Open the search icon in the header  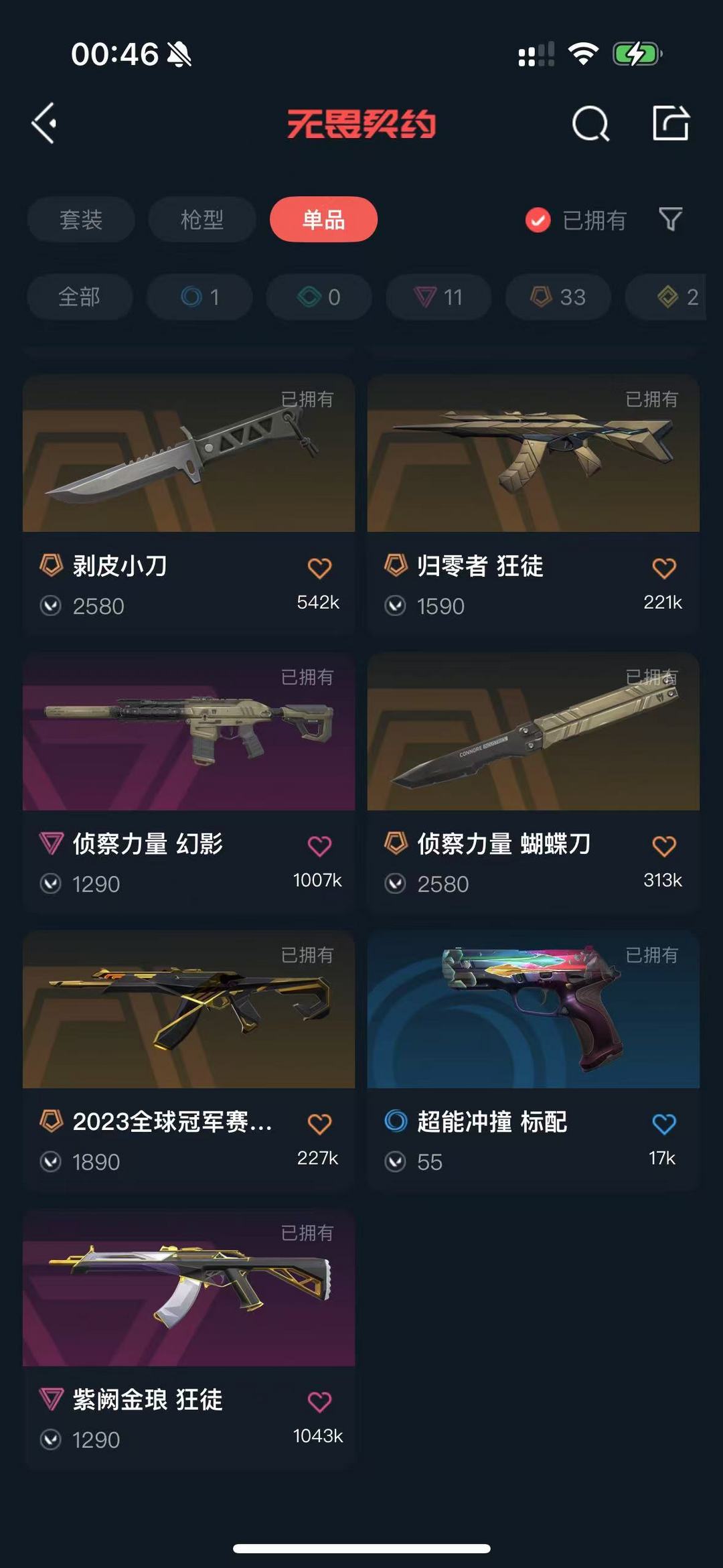pos(590,123)
